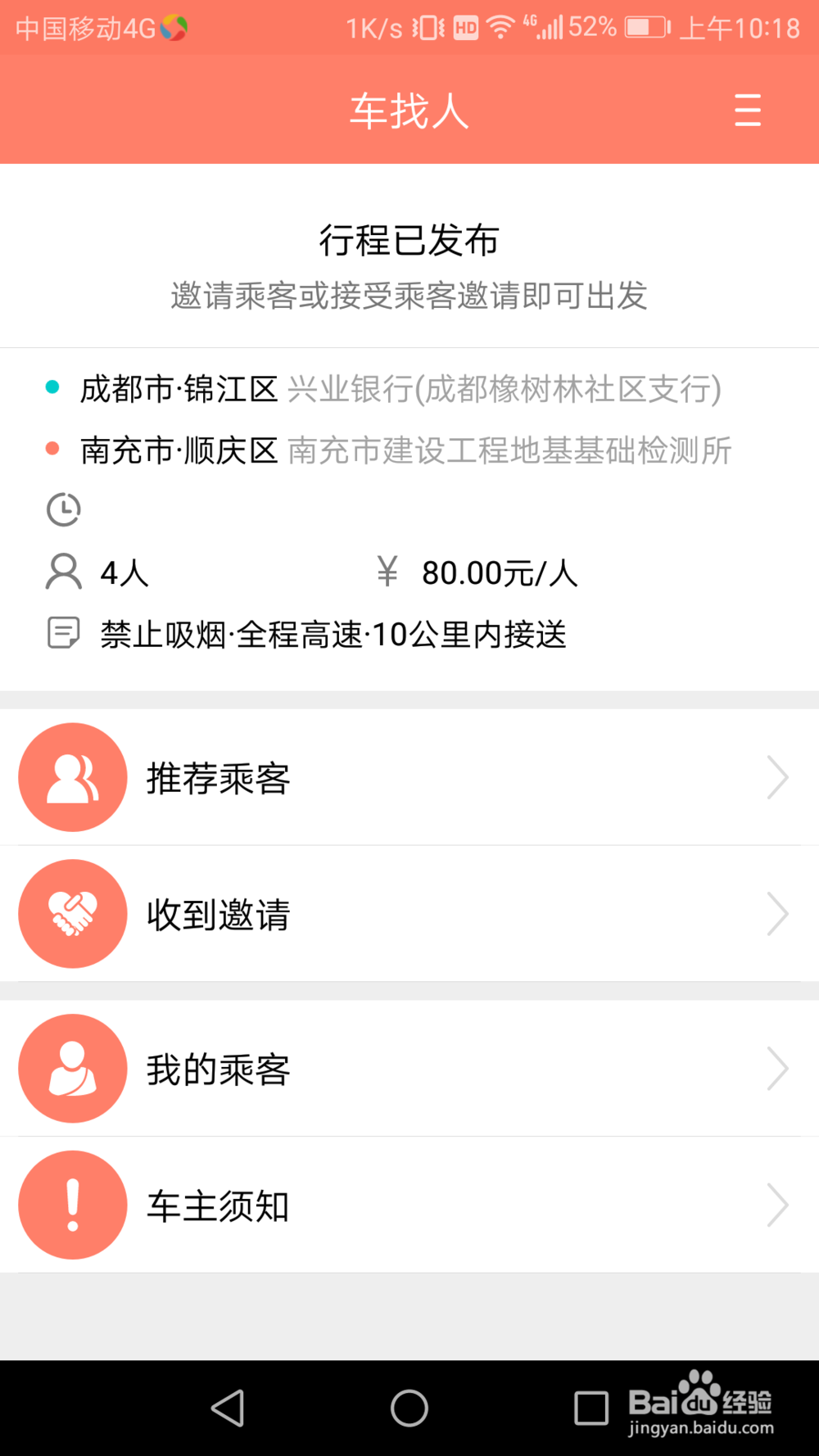Expand the 推荐乘客 row chevron
Image resolution: width=819 pixels, height=1456 pixels.
[x=778, y=777]
